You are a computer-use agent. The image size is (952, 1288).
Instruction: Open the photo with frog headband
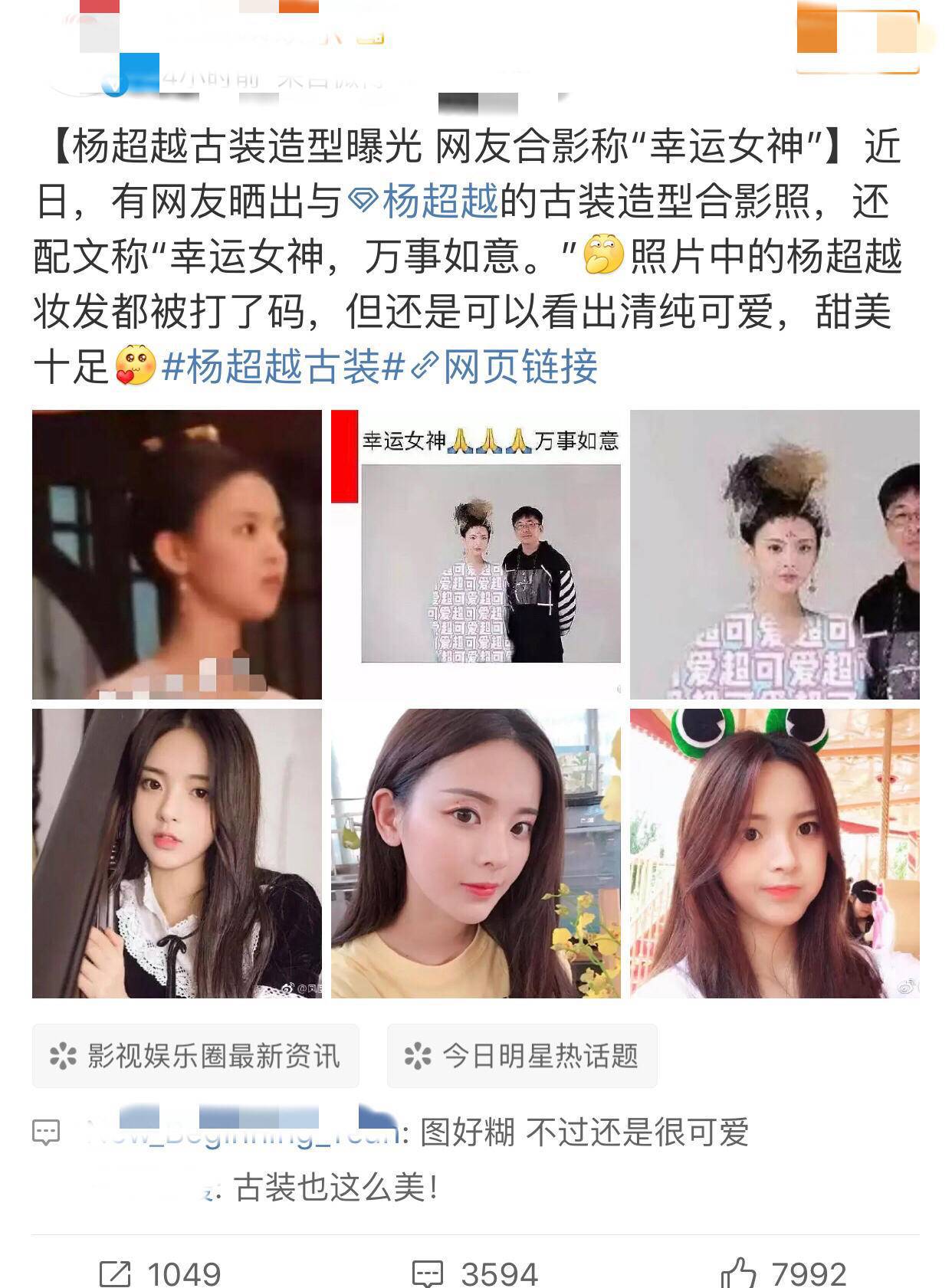click(x=774, y=853)
